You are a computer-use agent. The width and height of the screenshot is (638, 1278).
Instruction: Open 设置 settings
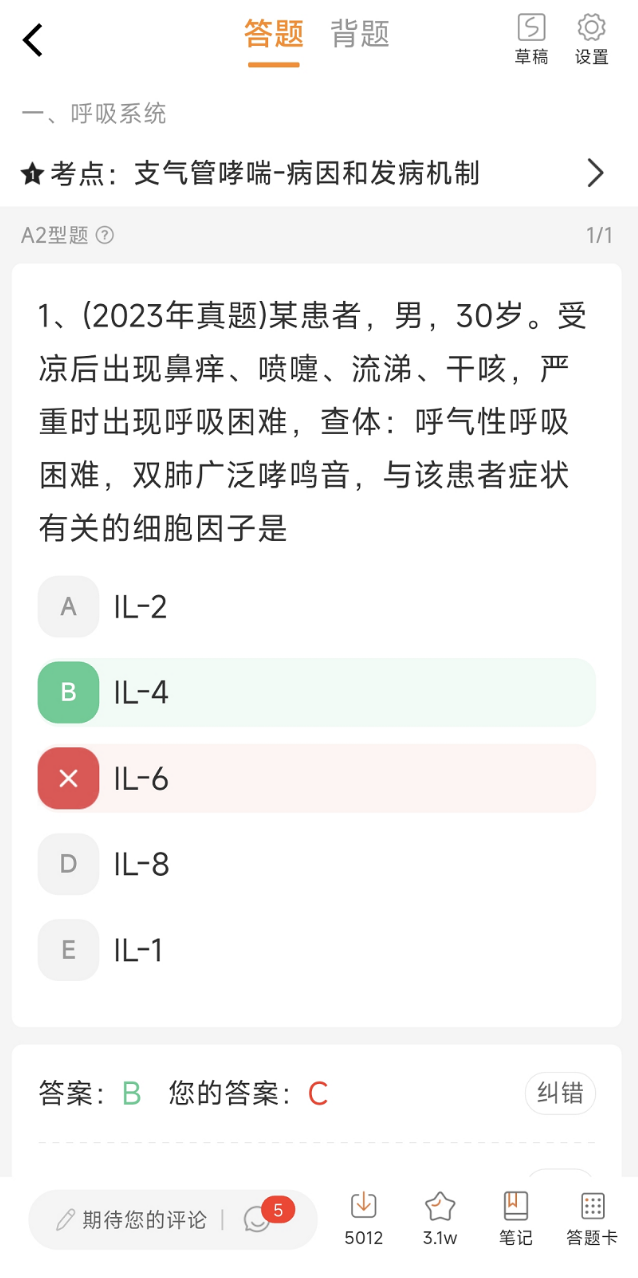click(x=591, y=40)
